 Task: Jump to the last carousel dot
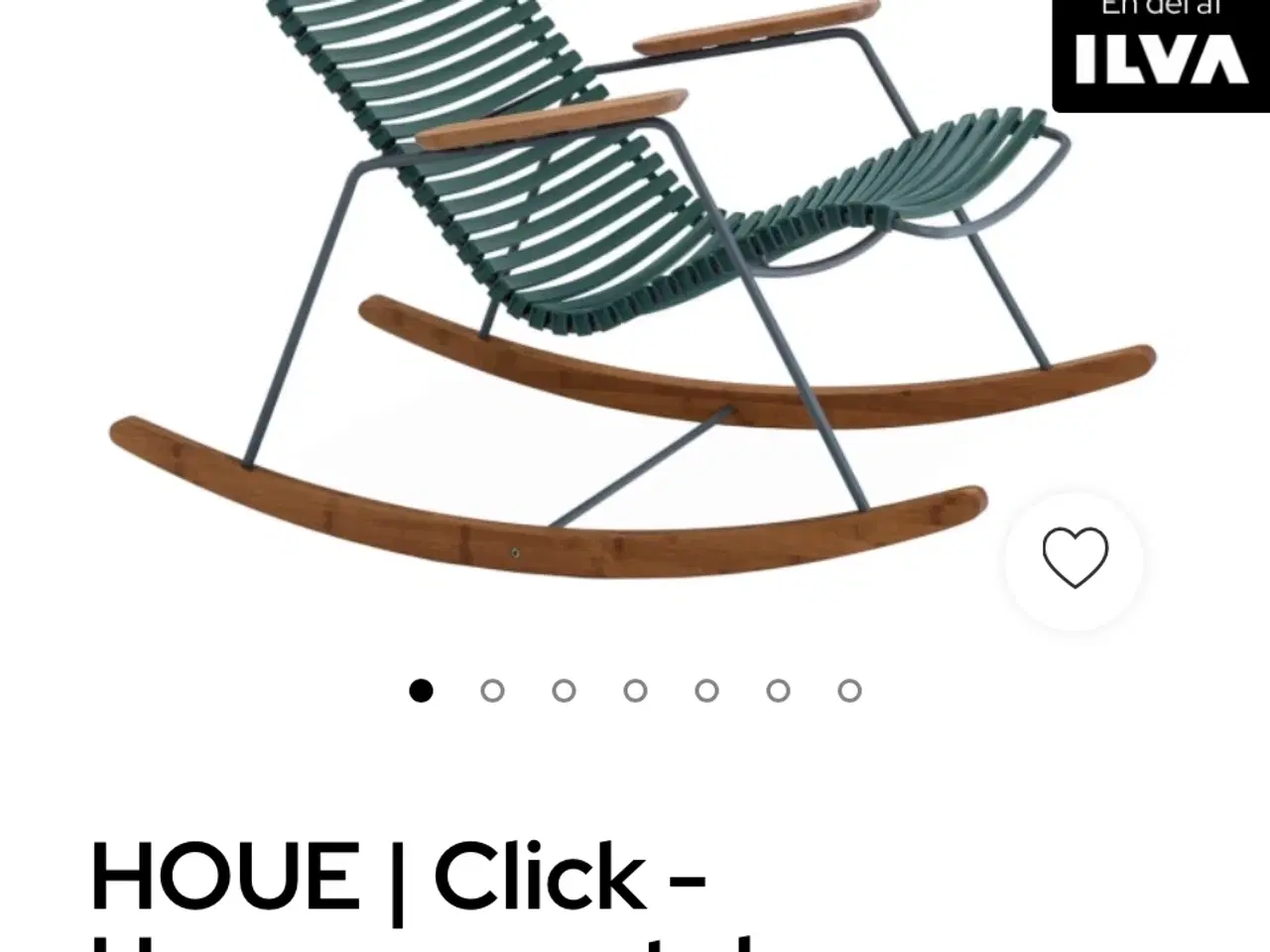[849, 691]
